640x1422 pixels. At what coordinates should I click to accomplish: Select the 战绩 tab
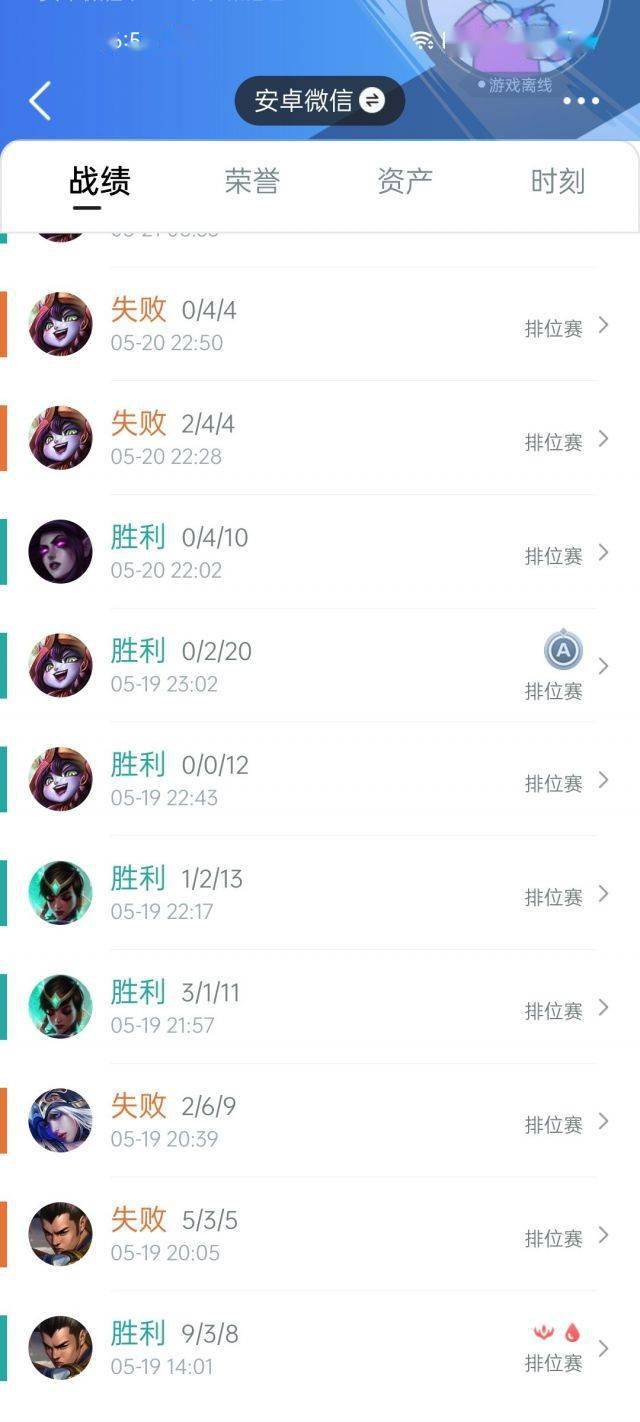pos(100,182)
